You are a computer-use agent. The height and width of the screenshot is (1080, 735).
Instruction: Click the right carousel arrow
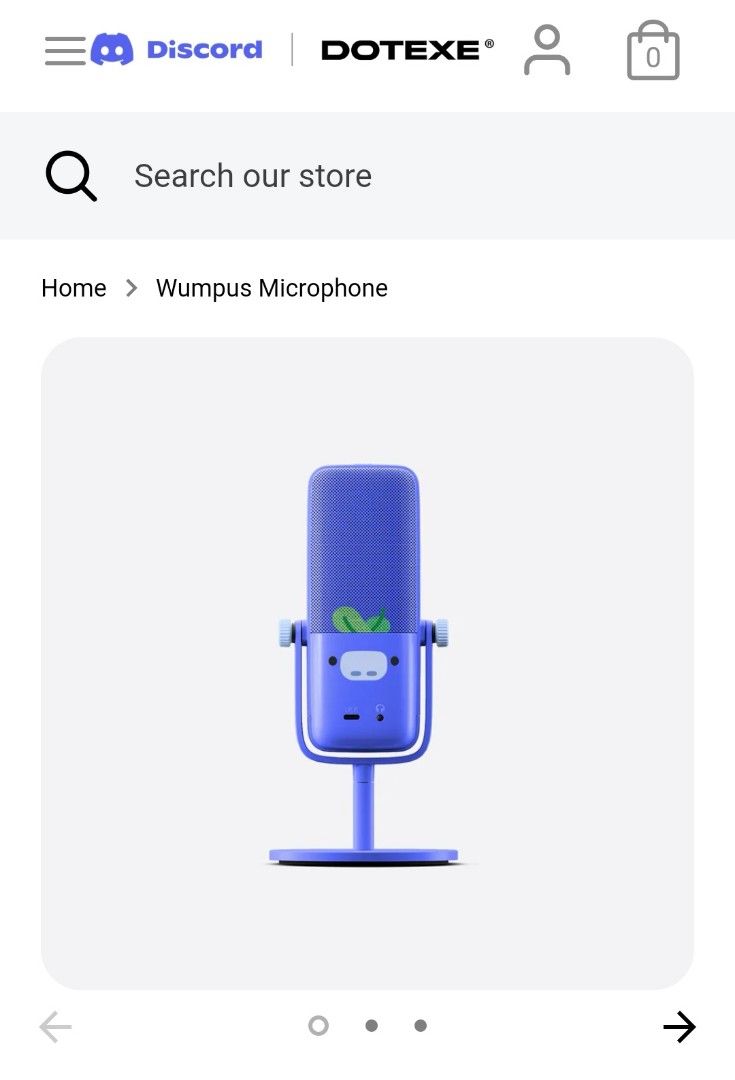(679, 1026)
